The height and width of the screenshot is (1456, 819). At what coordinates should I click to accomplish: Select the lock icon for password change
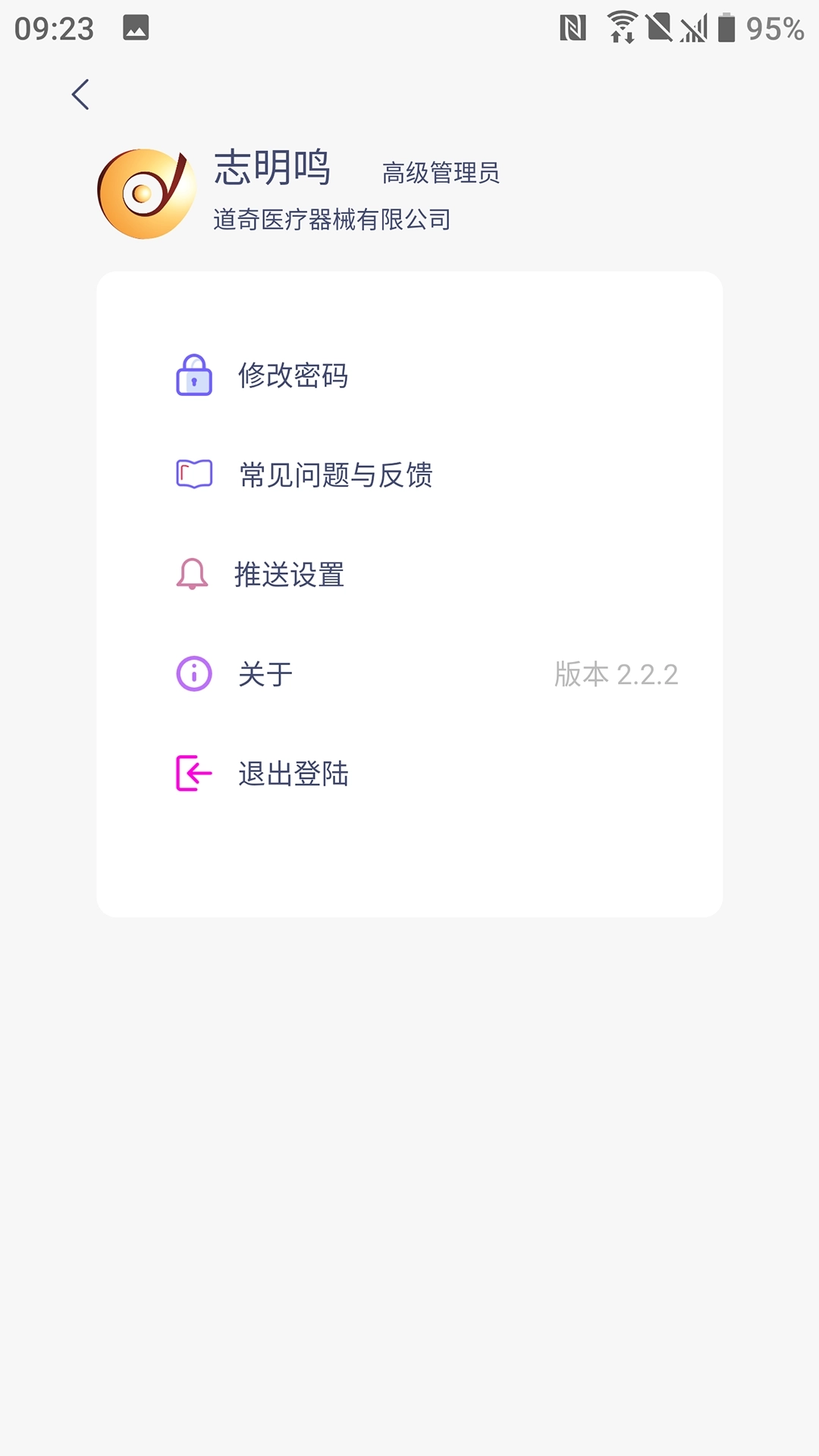coord(194,376)
